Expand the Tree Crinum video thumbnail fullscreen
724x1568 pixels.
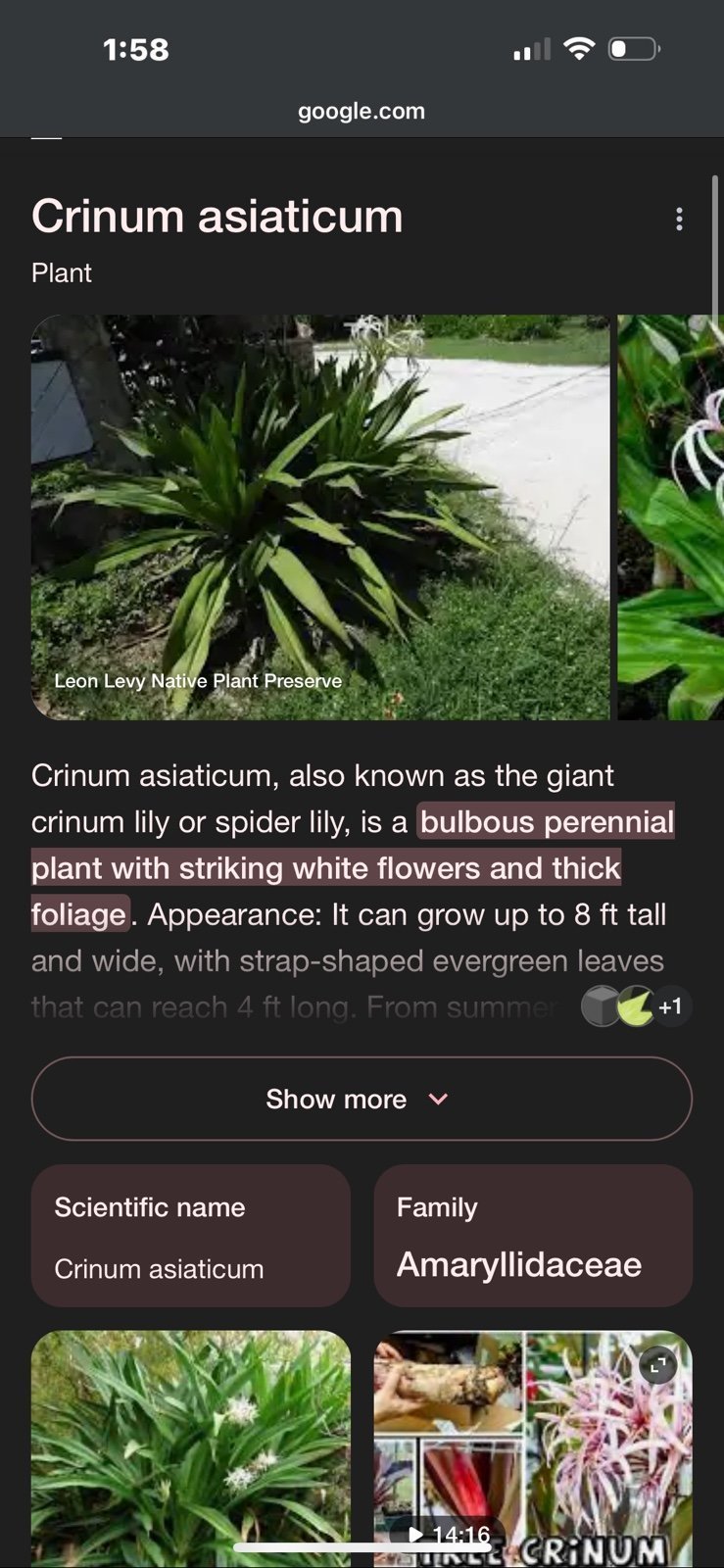658,1365
